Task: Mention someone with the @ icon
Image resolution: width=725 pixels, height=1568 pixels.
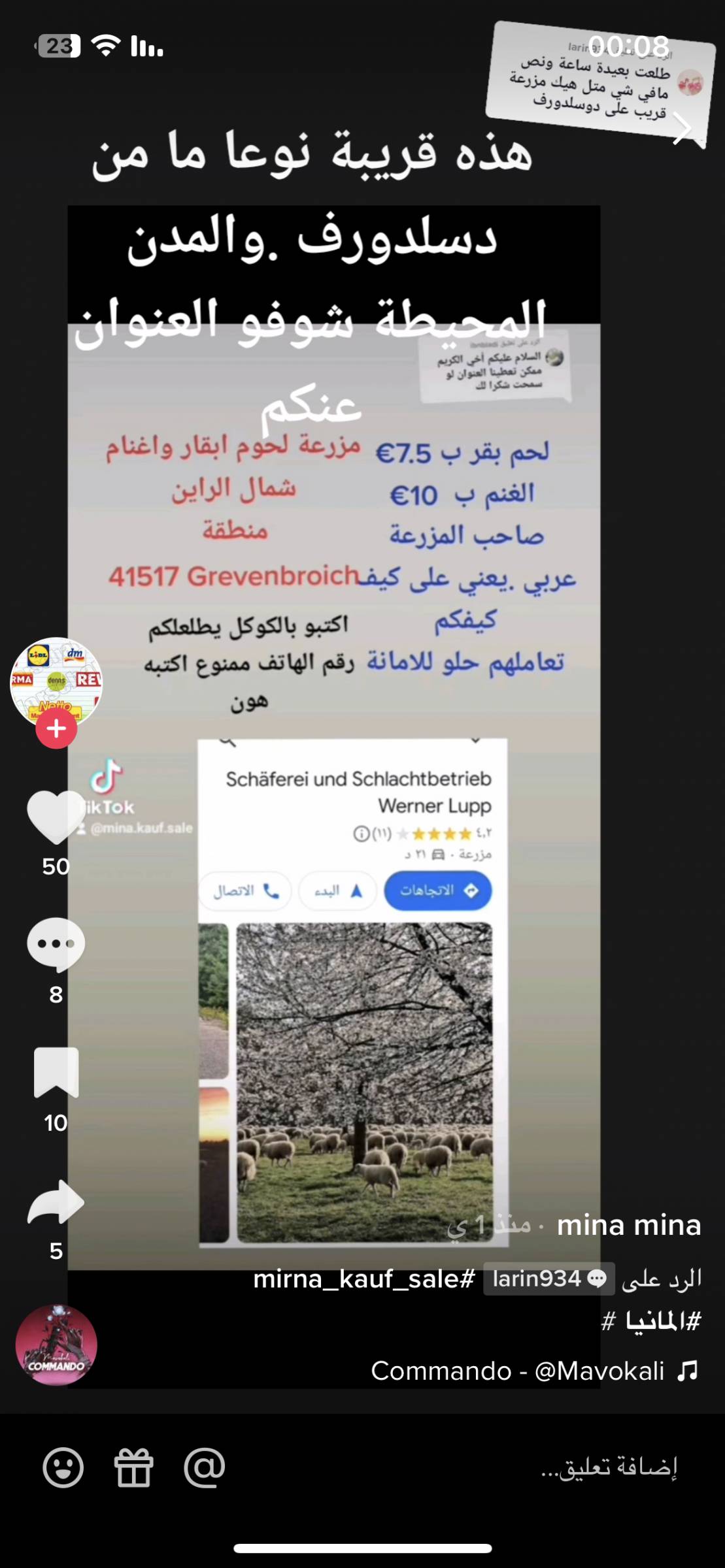Action: tap(204, 1468)
